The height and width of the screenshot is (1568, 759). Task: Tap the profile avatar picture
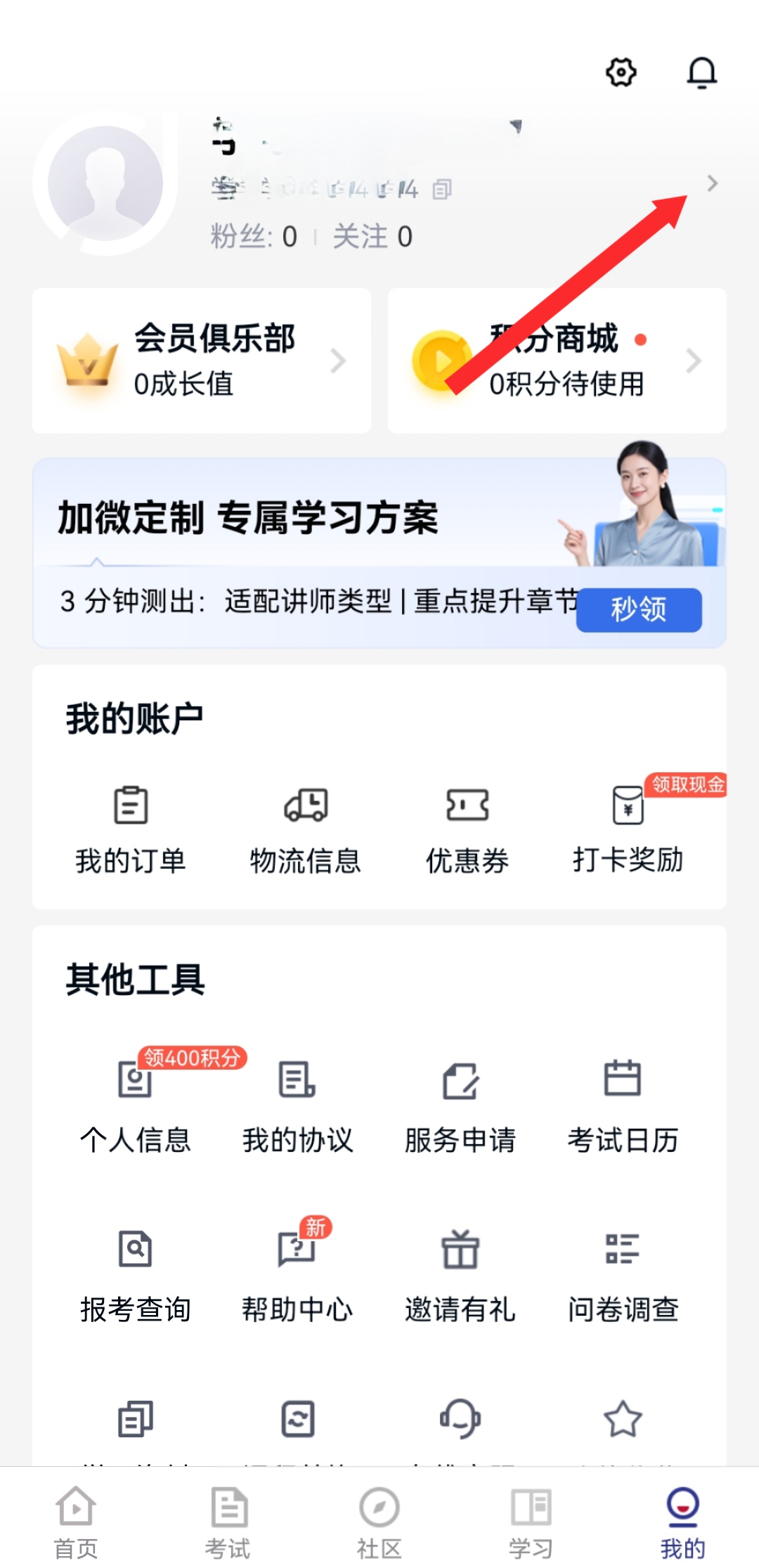(105, 183)
